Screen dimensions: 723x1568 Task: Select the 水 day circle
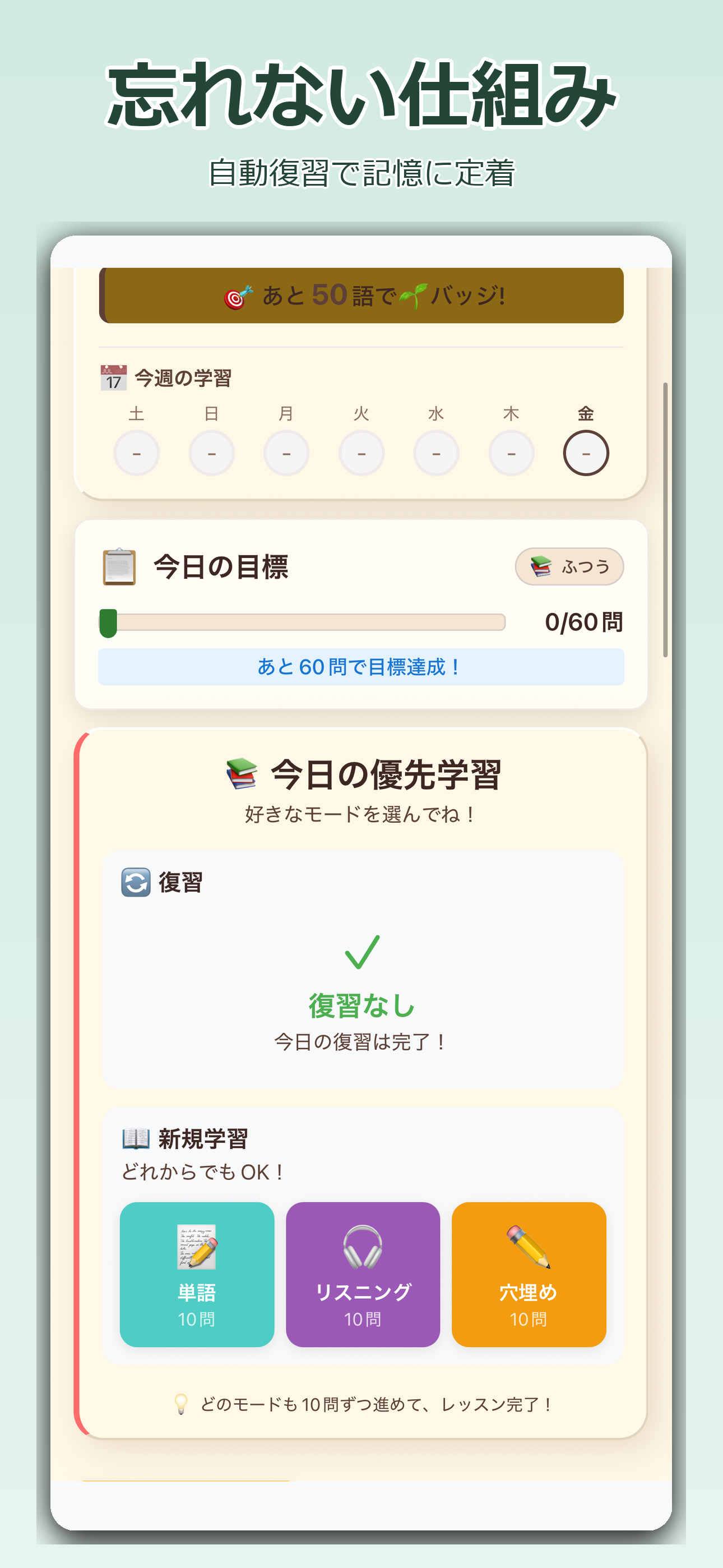(437, 451)
